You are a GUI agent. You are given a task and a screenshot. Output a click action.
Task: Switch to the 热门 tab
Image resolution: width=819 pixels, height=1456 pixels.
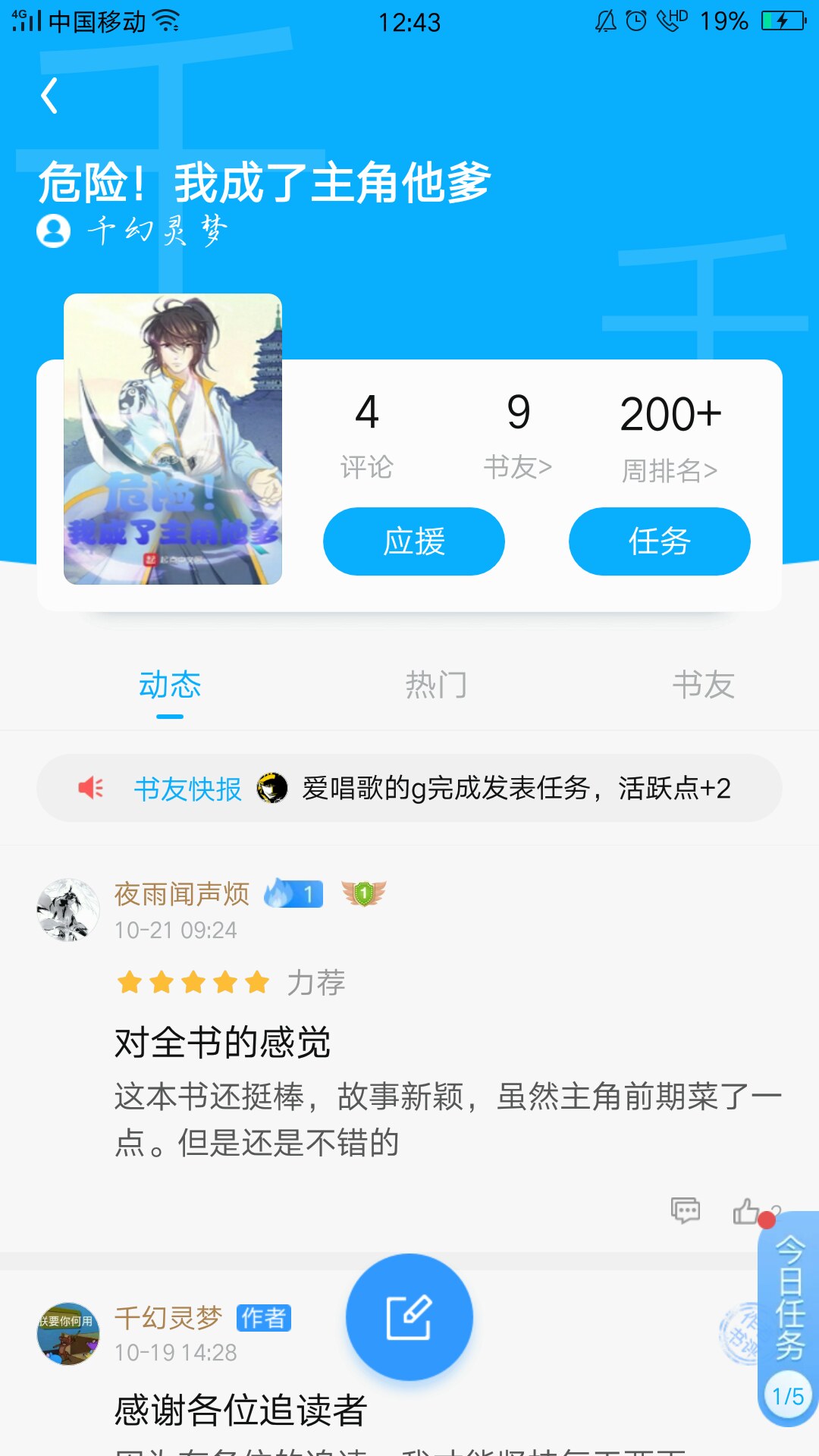[x=436, y=685]
